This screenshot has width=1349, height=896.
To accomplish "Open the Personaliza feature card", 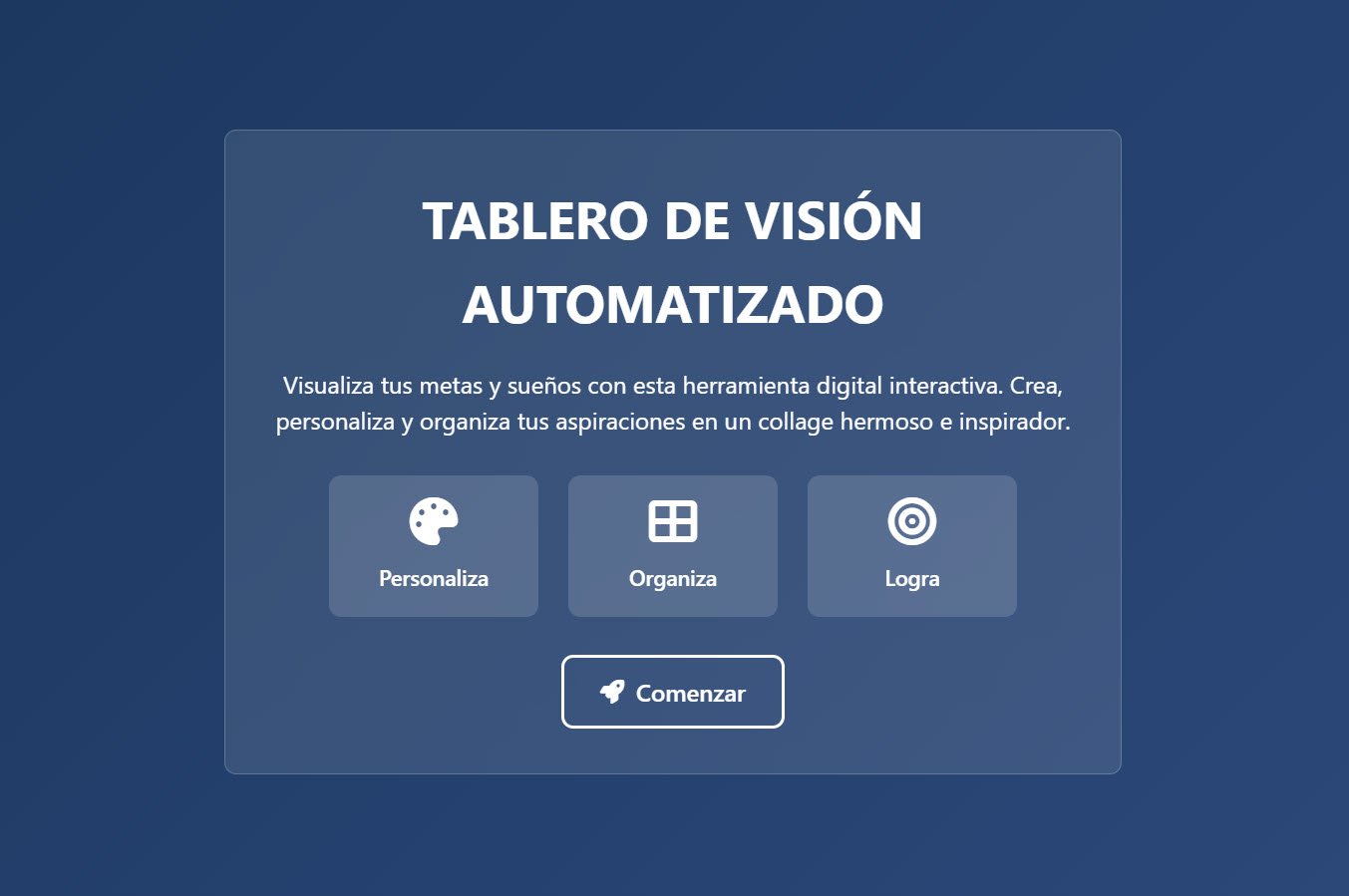I will click(434, 546).
